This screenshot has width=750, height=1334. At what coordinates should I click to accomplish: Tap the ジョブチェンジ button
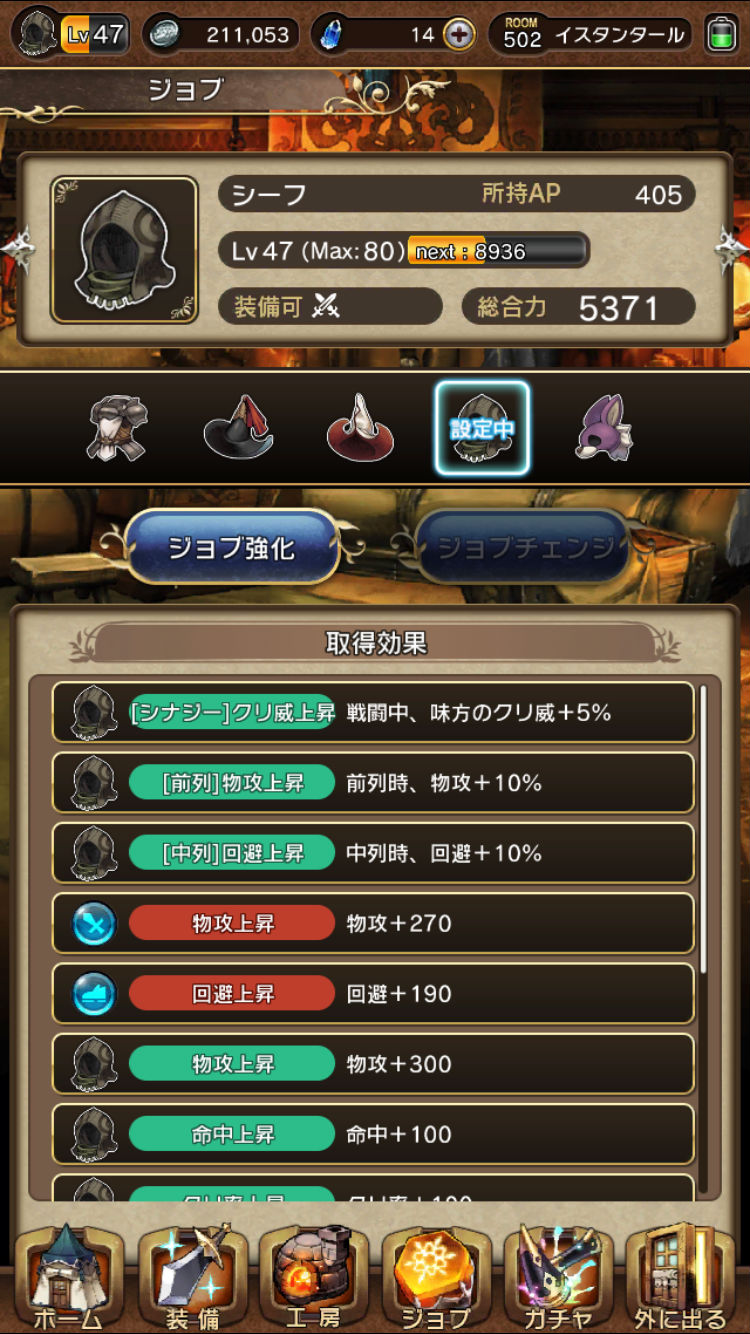tap(522, 547)
